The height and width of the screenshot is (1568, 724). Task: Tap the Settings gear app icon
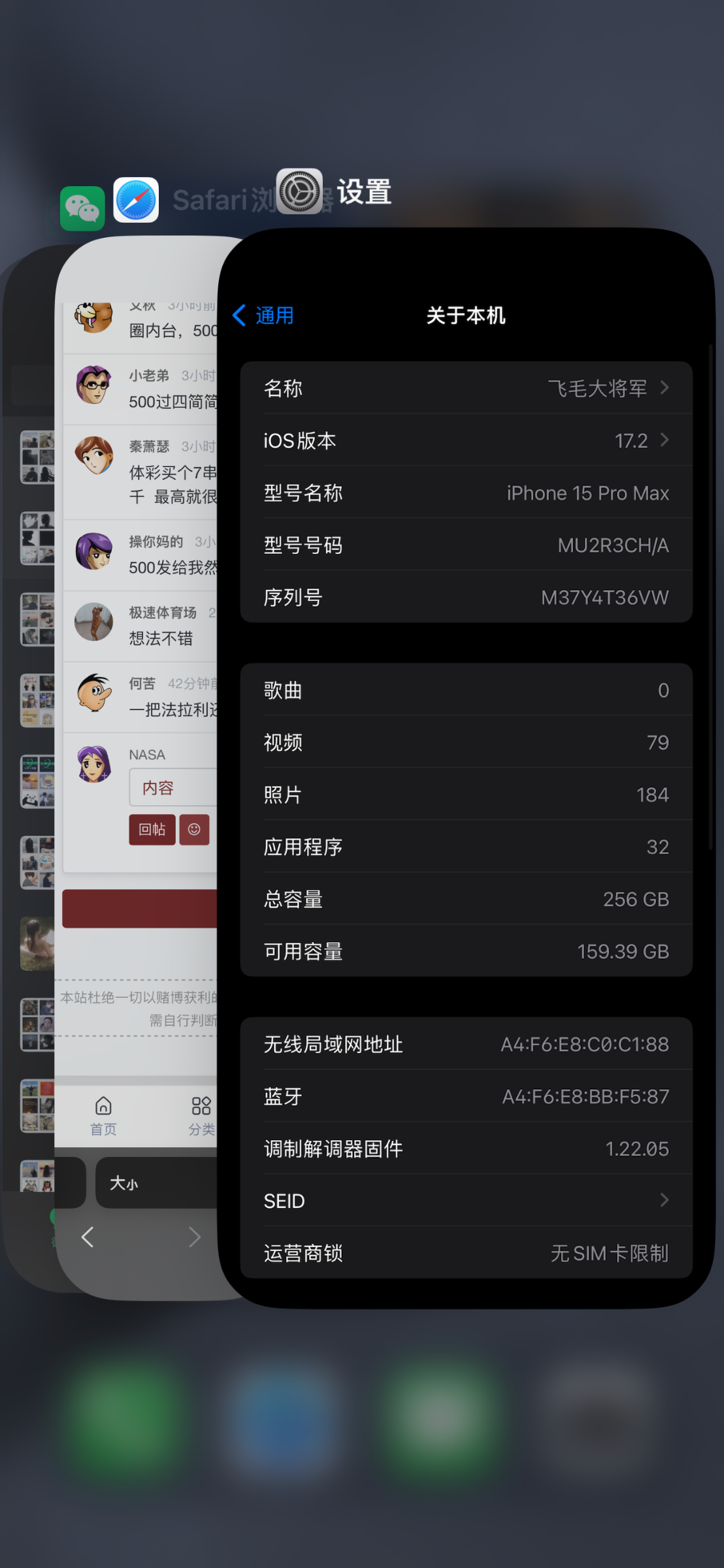pos(299,191)
